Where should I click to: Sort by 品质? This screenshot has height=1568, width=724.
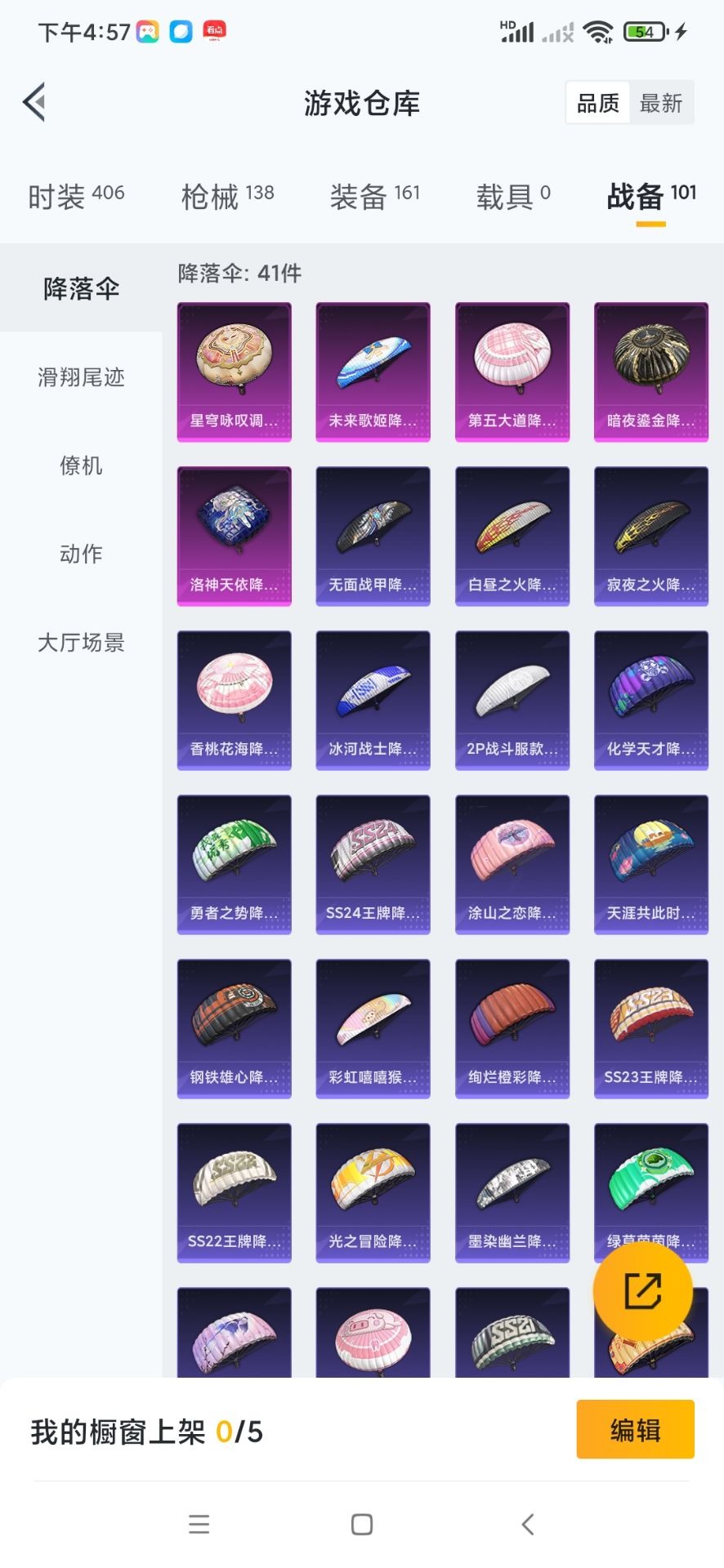tap(598, 103)
